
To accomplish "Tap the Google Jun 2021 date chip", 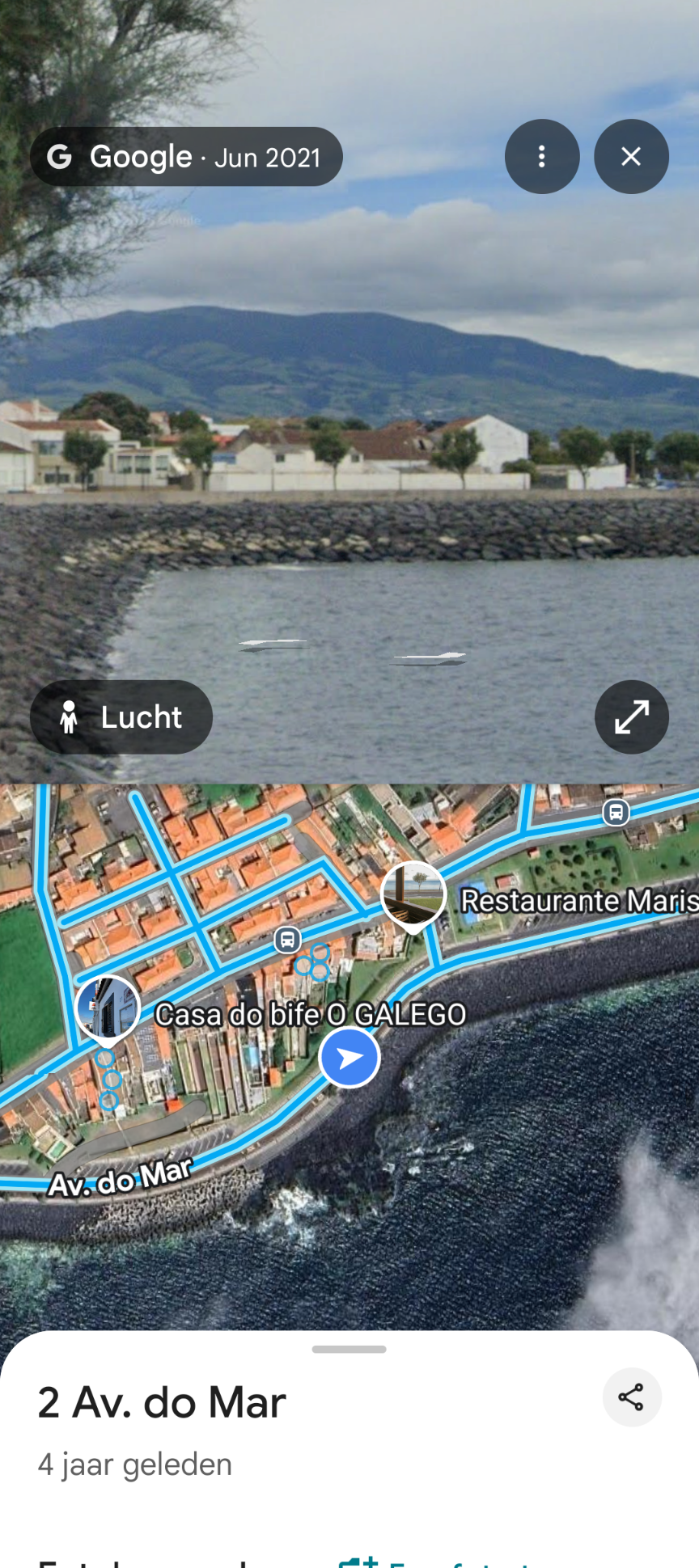I will click(186, 157).
